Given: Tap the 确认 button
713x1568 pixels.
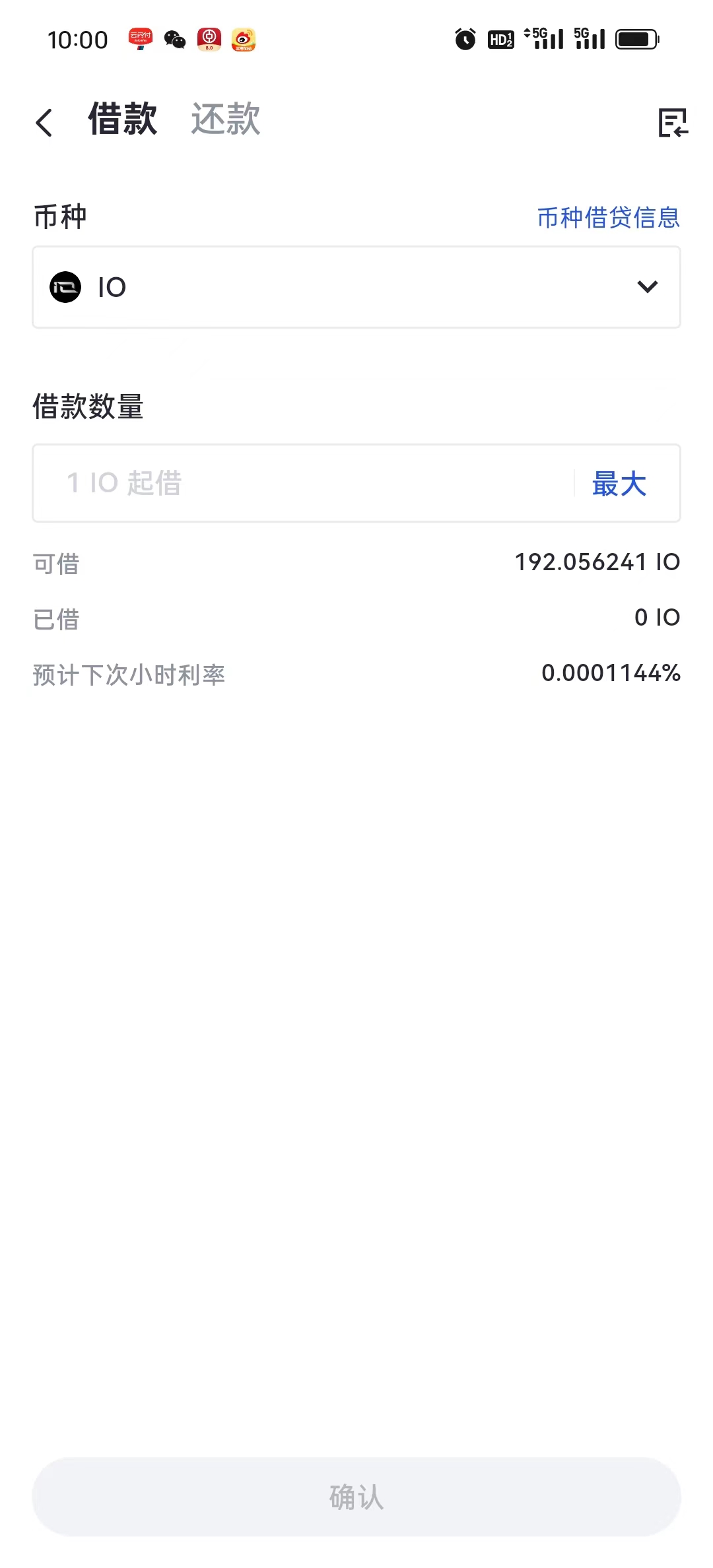Looking at the screenshot, I should [356, 1497].
